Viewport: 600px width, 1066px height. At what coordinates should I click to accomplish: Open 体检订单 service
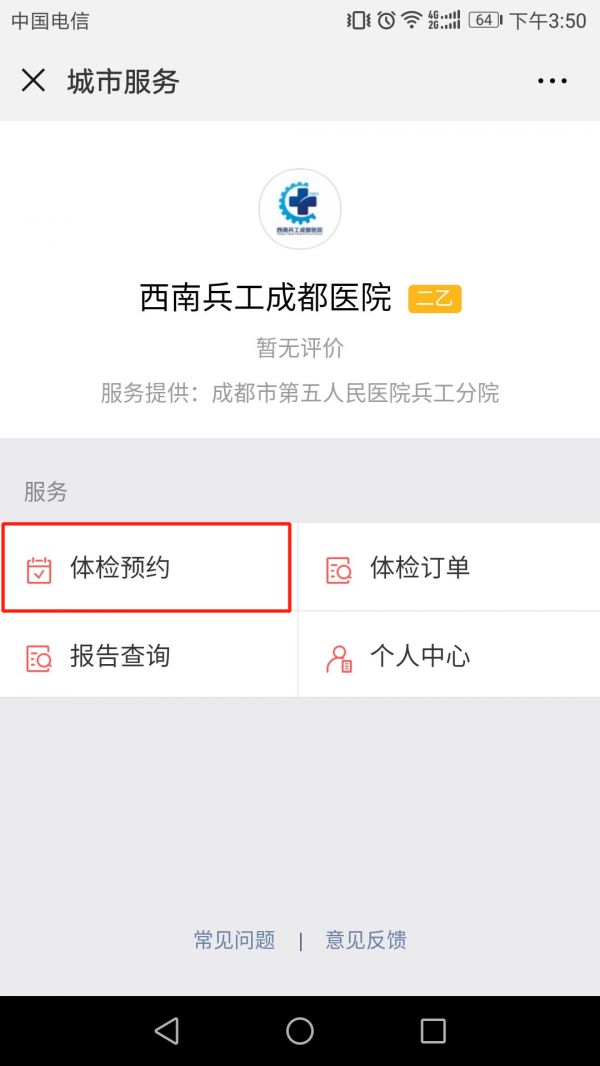pos(449,568)
